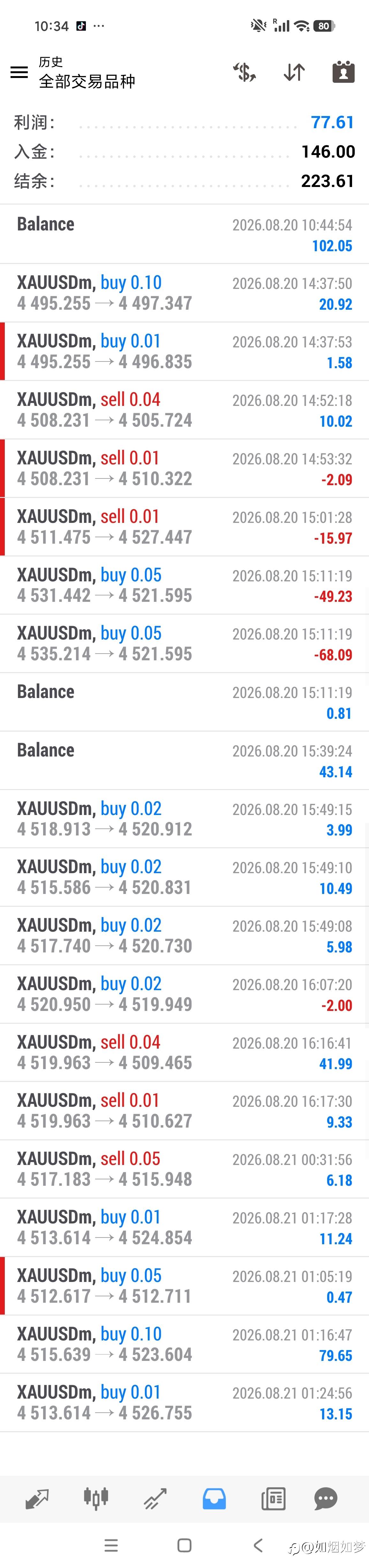Expand the sell 0.04 trade with profit 10.02

pos(184,410)
